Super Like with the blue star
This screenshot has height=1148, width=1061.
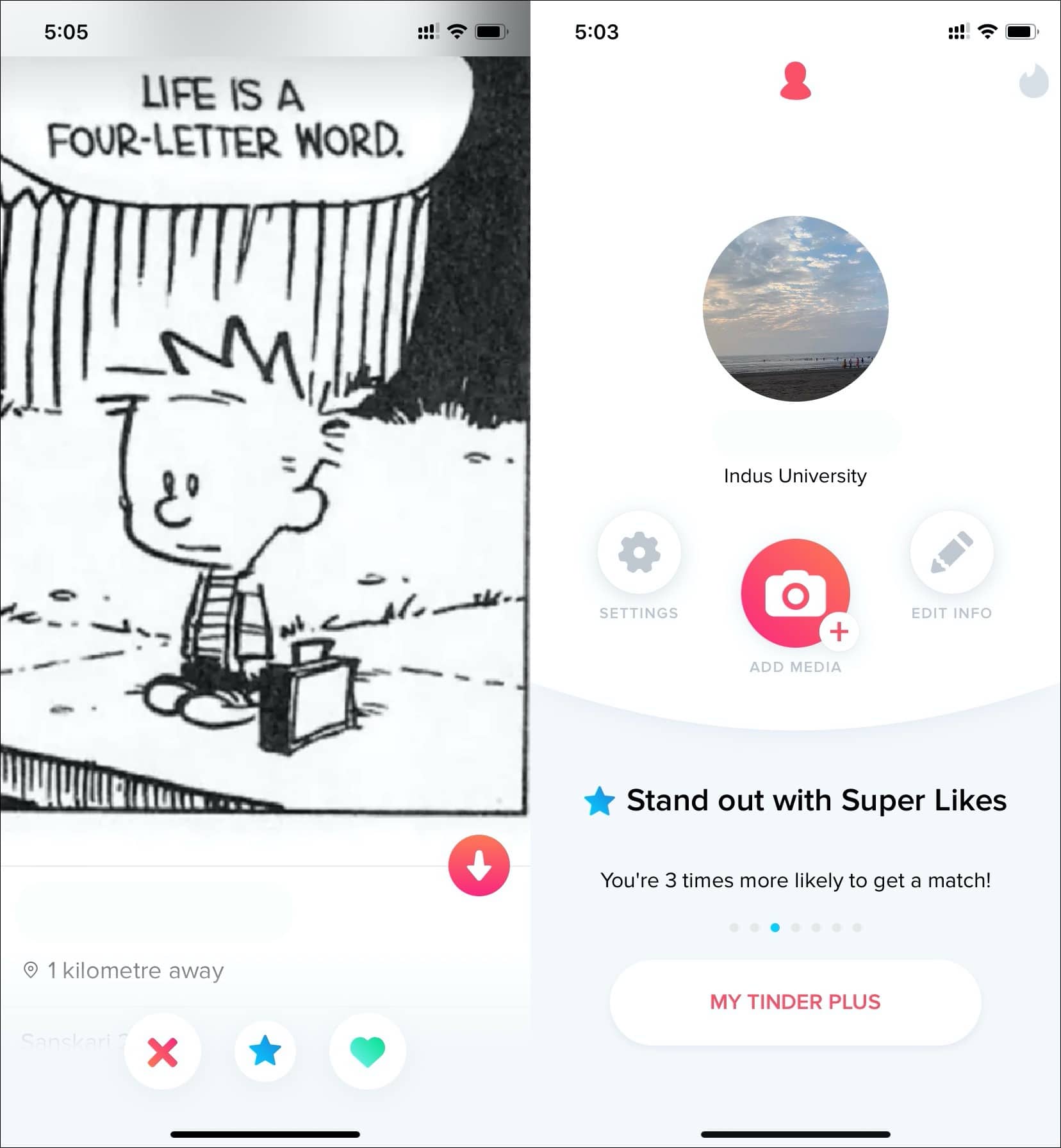[265, 1051]
